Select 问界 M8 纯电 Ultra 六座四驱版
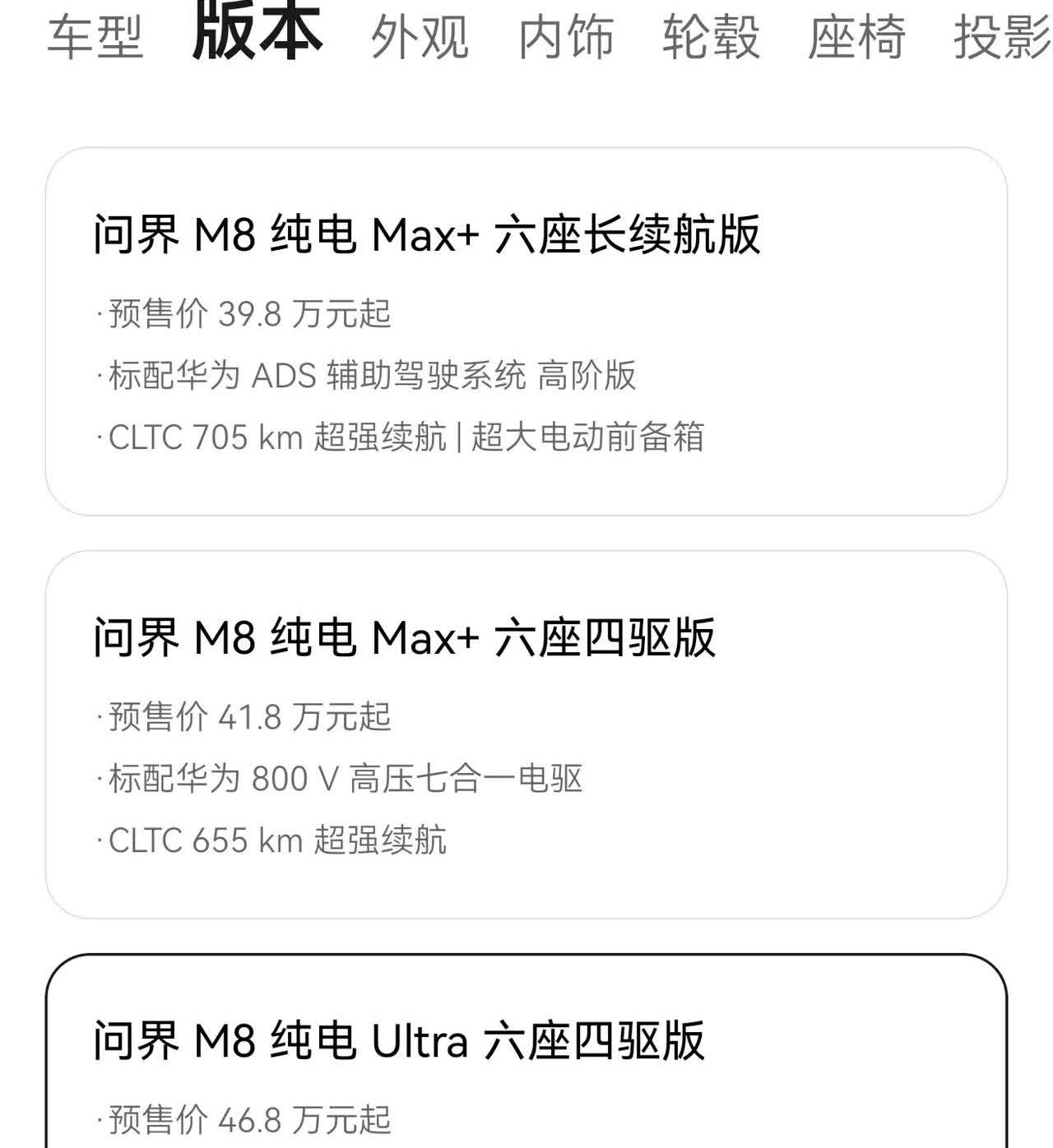 (526, 1061)
